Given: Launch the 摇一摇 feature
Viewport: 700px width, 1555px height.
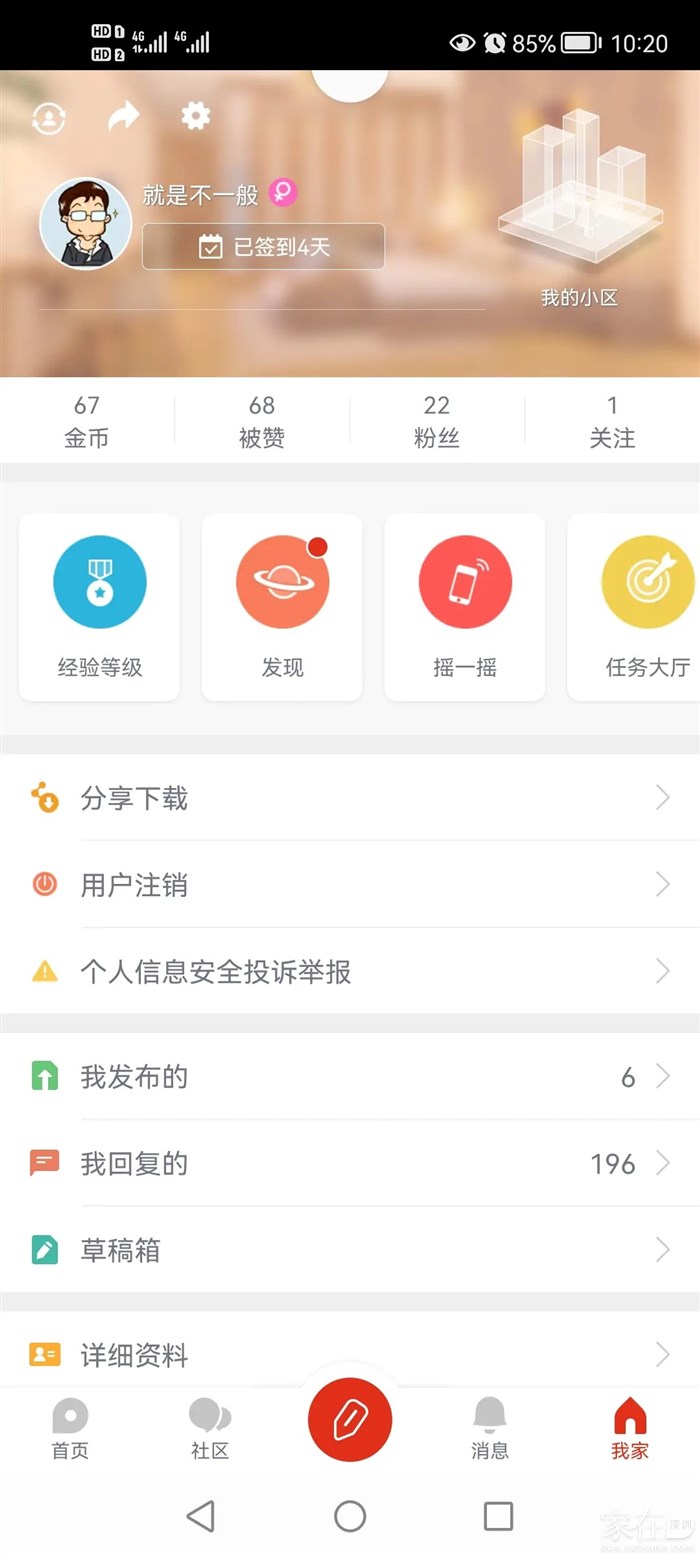Looking at the screenshot, I should tap(465, 607).
